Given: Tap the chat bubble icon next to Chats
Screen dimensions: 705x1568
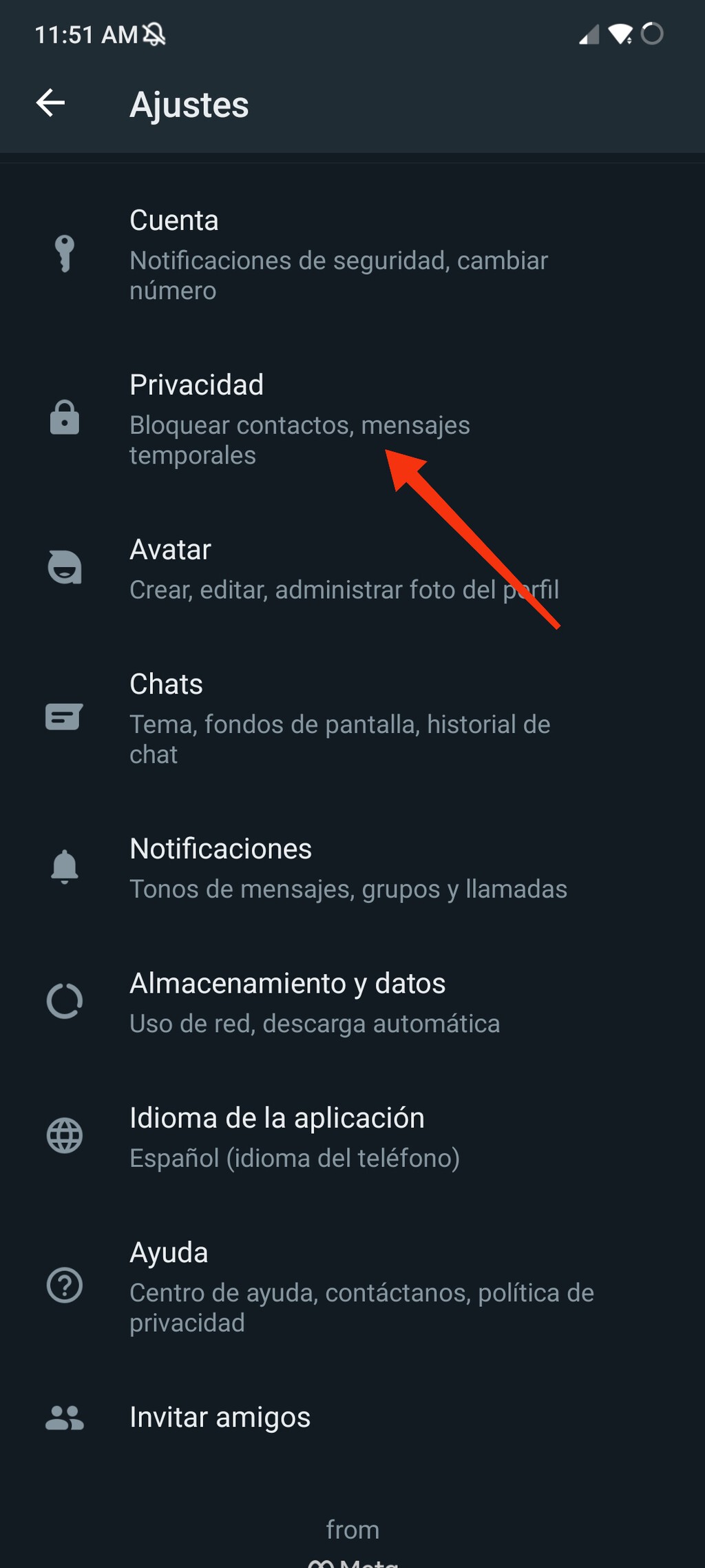Looking at the screenshot, I should 64,717.
